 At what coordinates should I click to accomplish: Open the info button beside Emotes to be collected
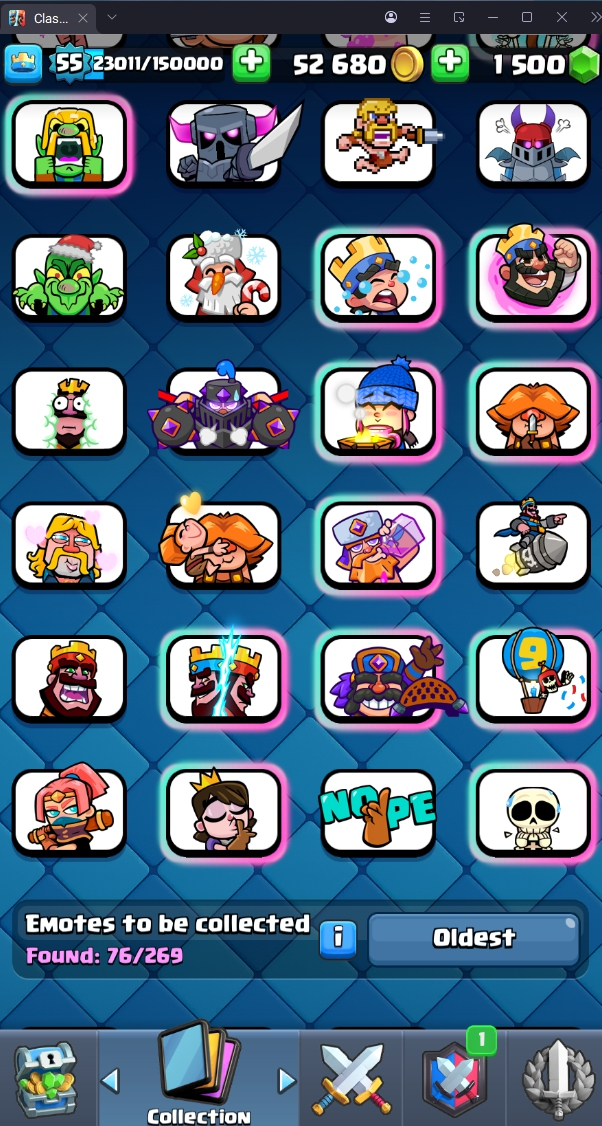click(338, 937)
